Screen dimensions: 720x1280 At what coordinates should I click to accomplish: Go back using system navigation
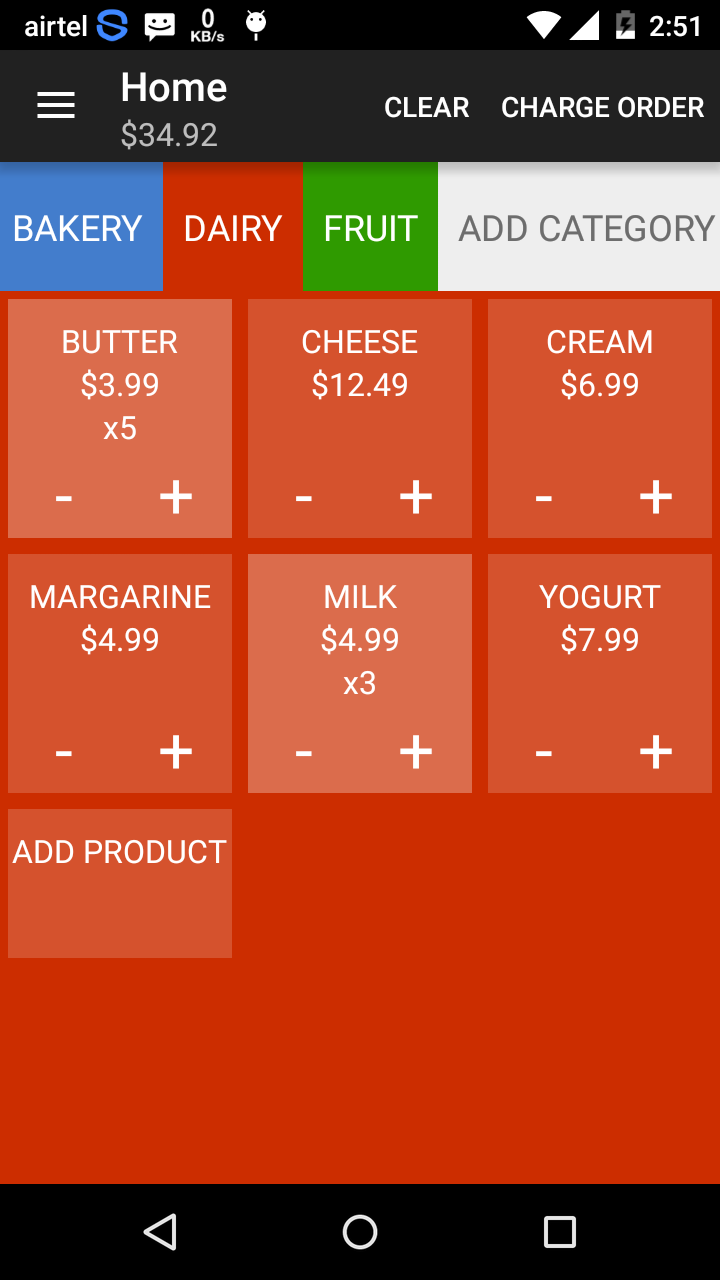(x=160, y=1232)
